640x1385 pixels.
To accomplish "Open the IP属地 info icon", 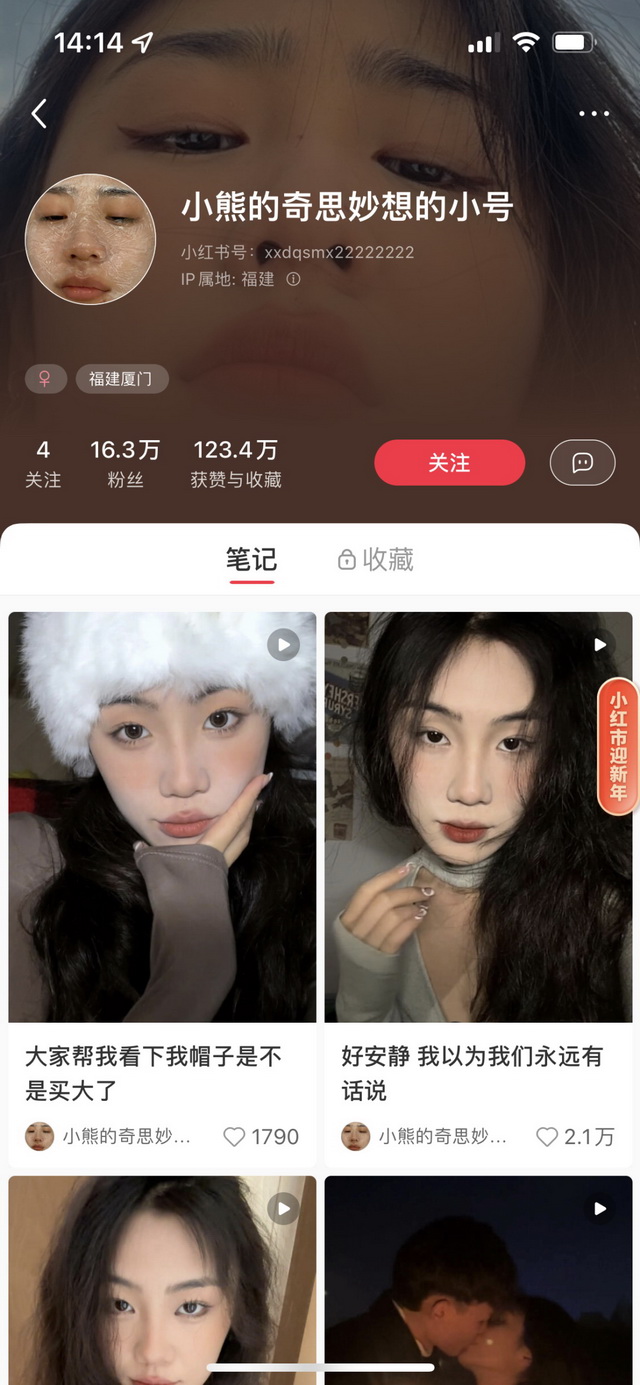I will point(293,280).
